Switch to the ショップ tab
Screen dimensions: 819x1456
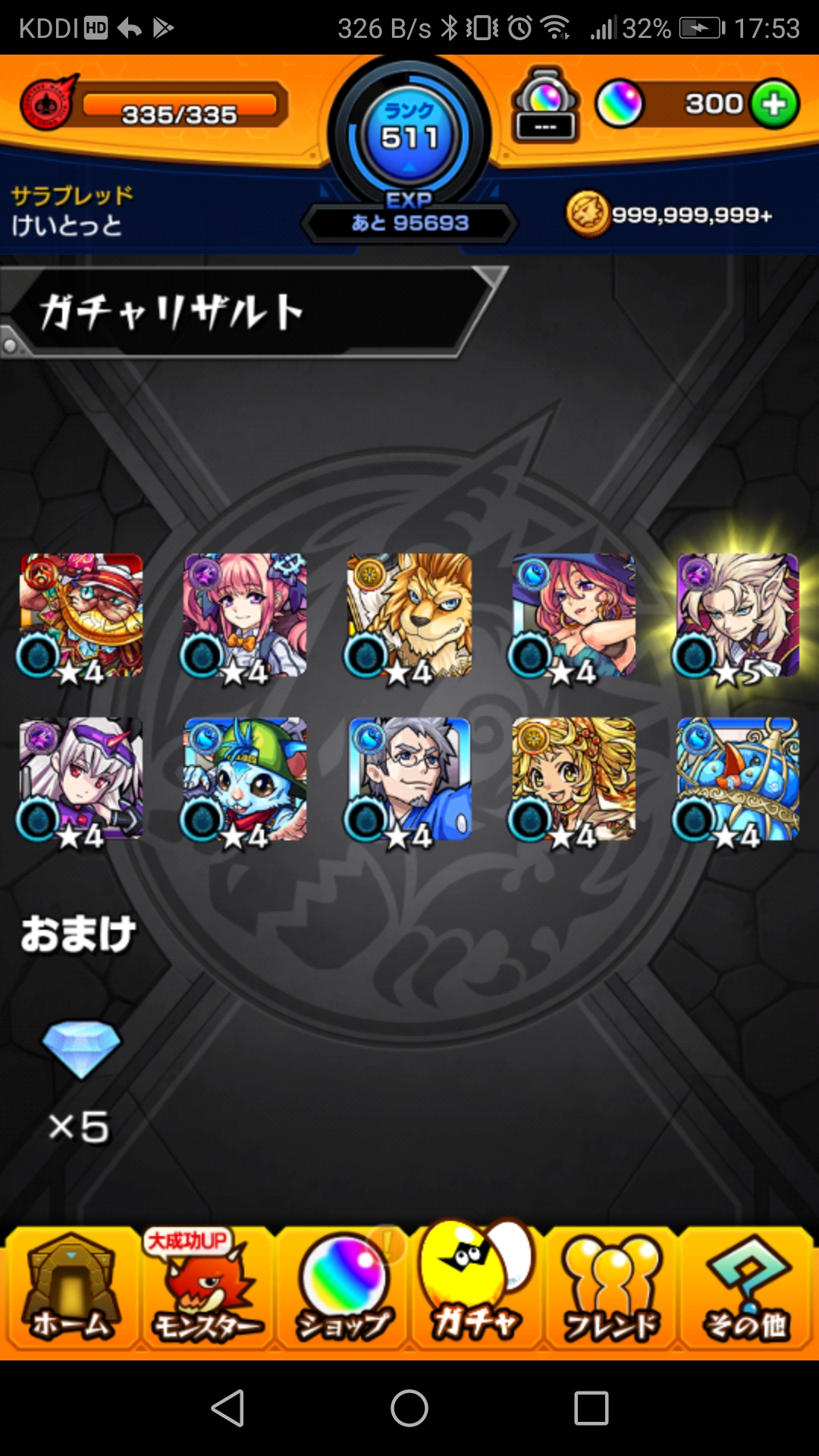(x=342, y=1288)
